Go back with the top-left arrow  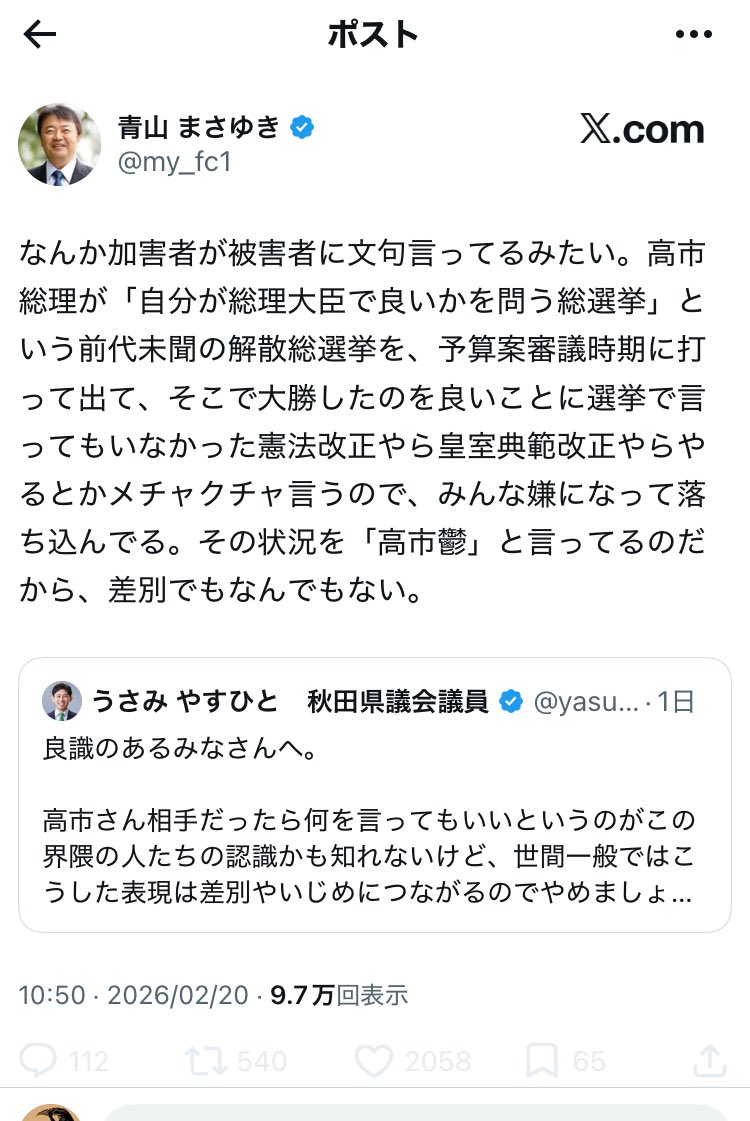(40, 35)
